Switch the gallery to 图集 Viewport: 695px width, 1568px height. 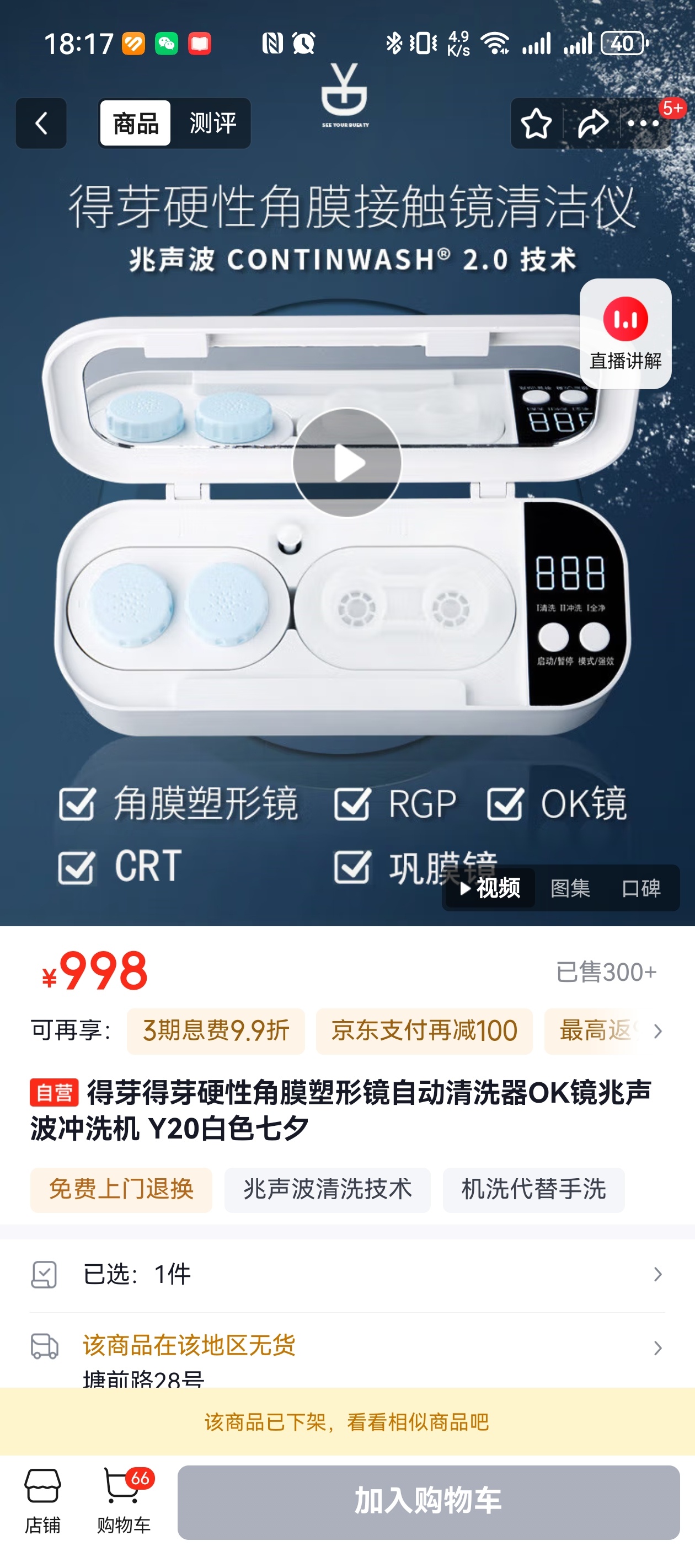click(x=570, y=888)
